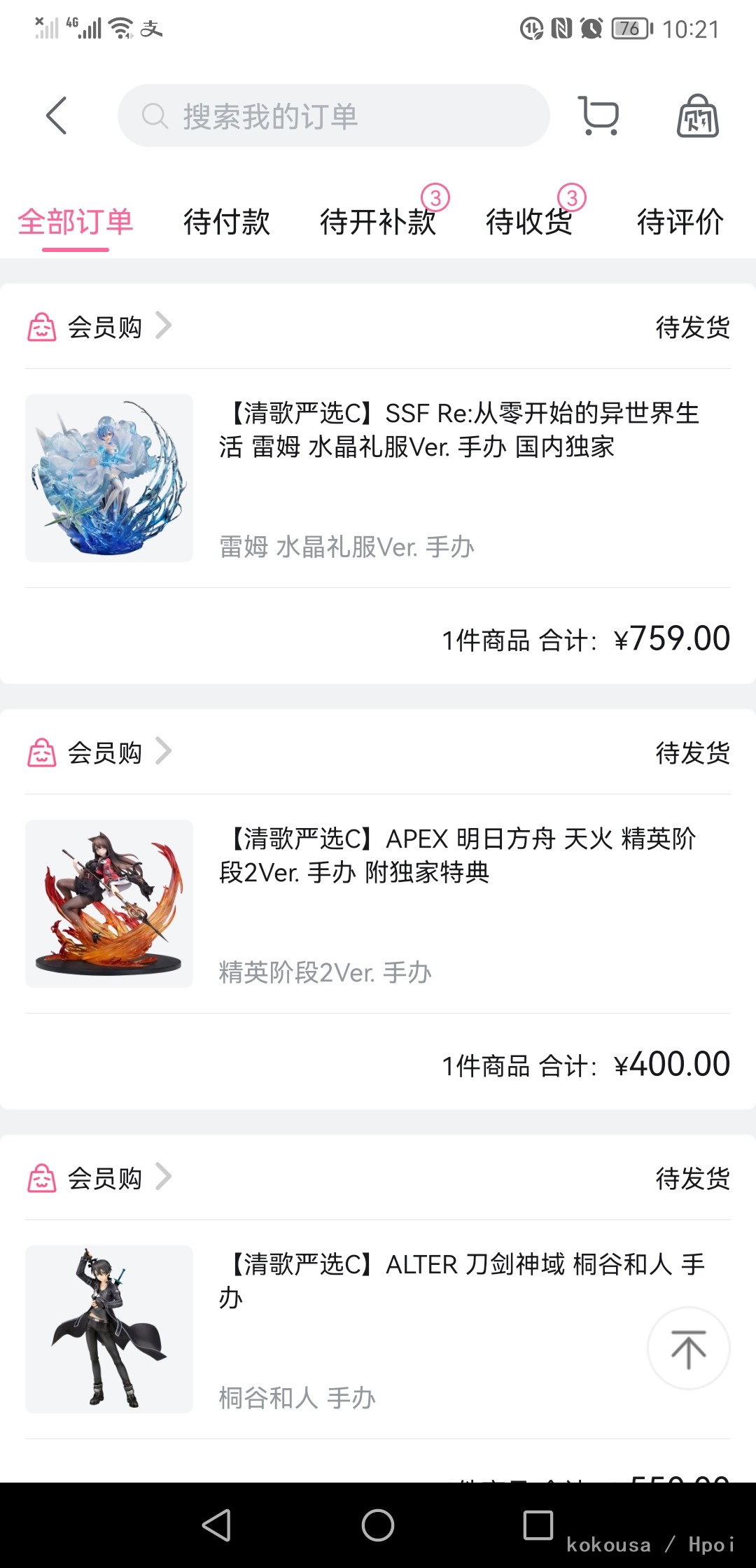
Task: Go to the system home screen
Action: 378,1525
